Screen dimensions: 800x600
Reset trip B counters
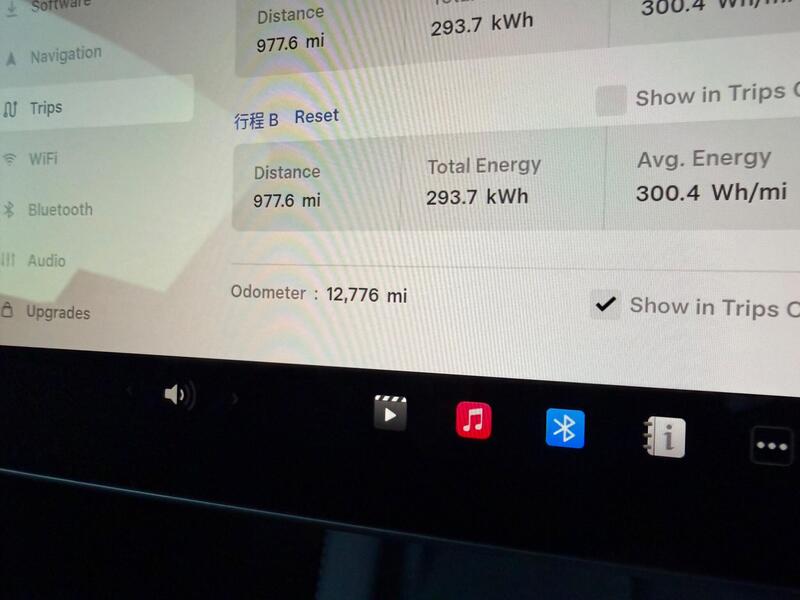tap(316, 116)
